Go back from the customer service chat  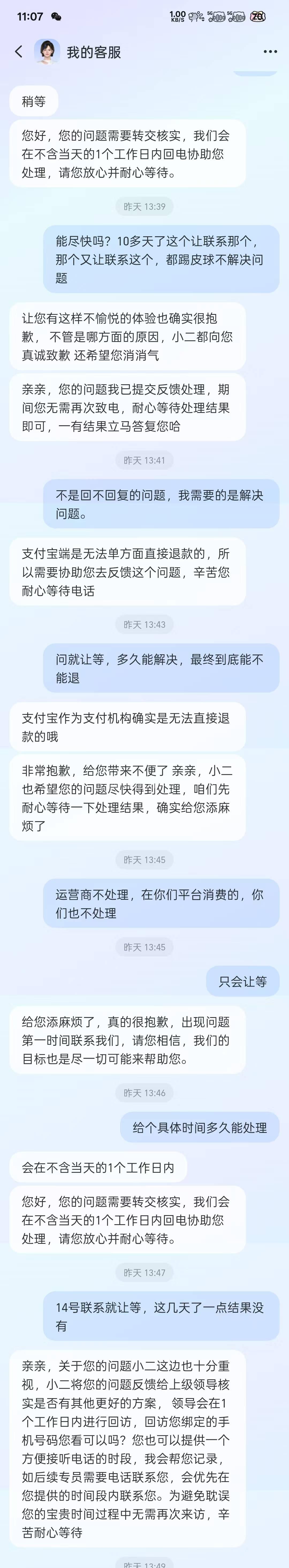[x=19, y=52]
